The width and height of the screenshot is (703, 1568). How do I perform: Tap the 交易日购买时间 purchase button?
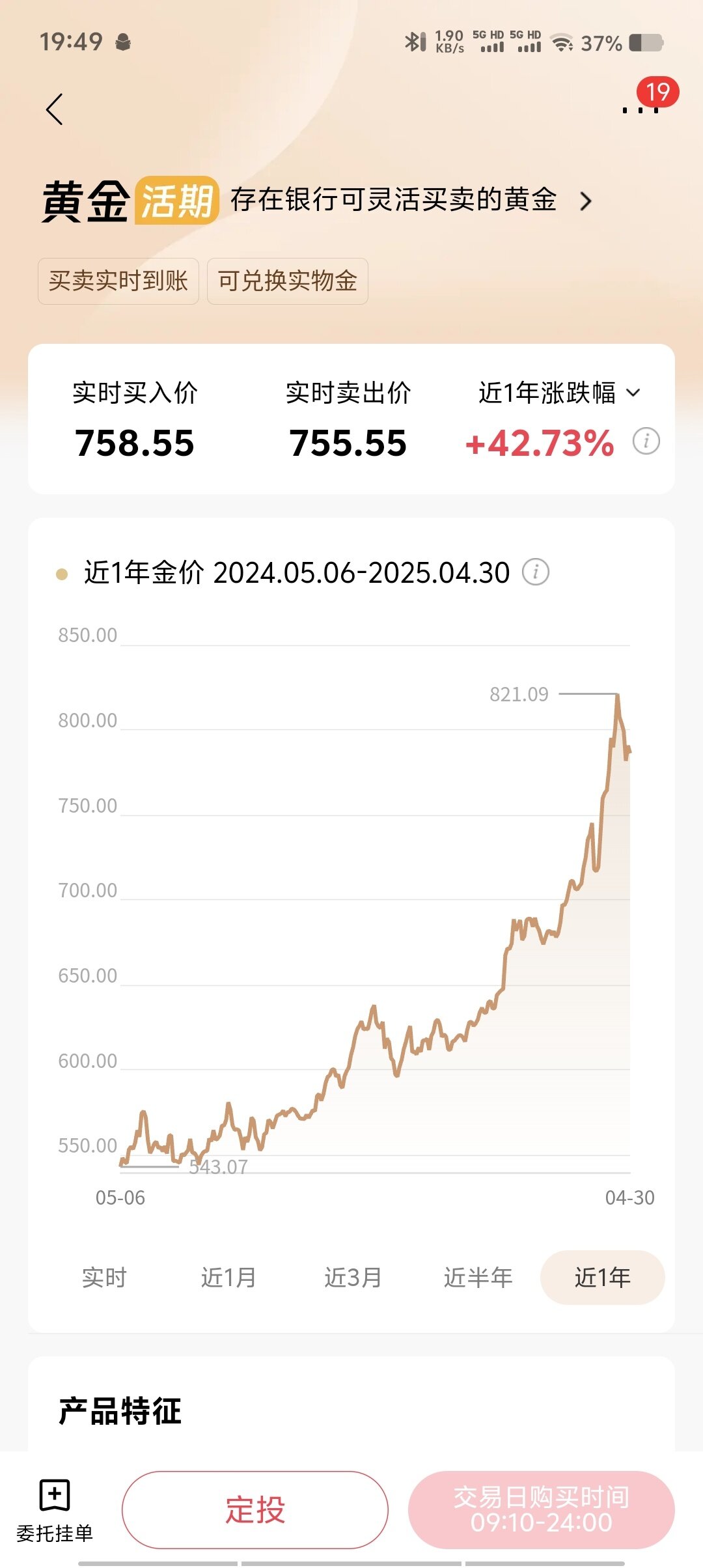coord(542,1509)
